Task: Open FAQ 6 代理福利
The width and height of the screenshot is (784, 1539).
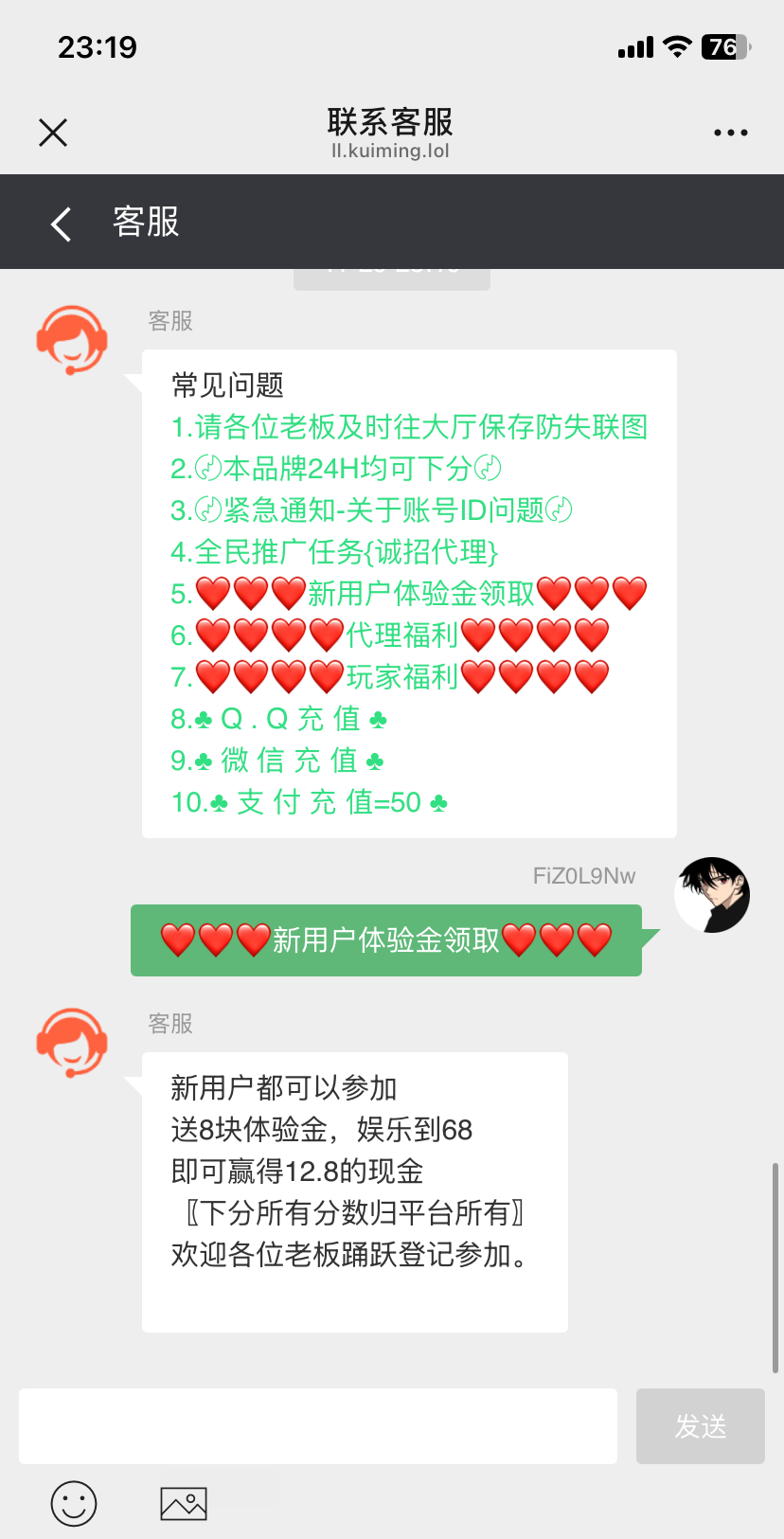Action: (390, 635)
